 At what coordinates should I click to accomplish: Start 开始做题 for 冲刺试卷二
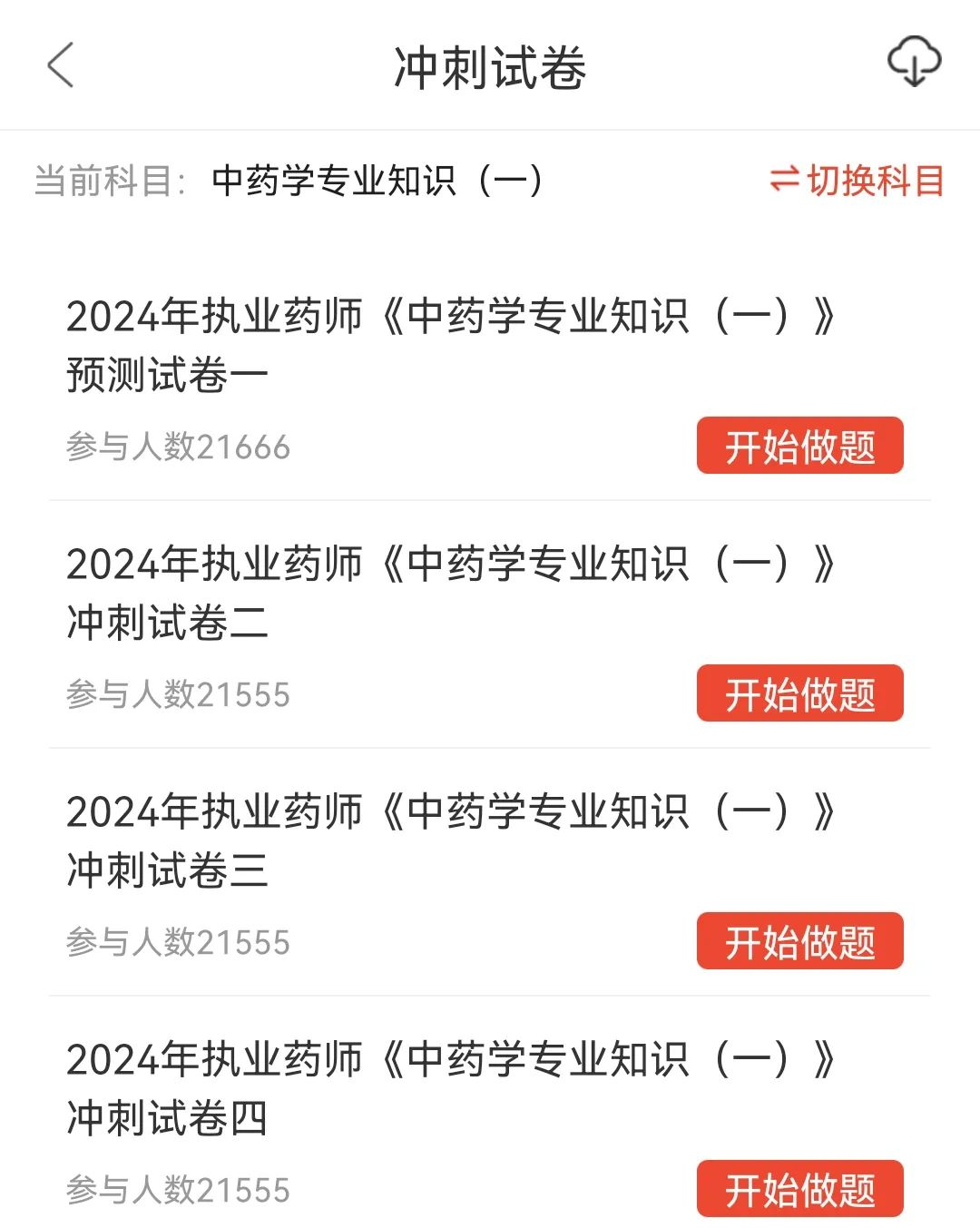pos(799,693)
